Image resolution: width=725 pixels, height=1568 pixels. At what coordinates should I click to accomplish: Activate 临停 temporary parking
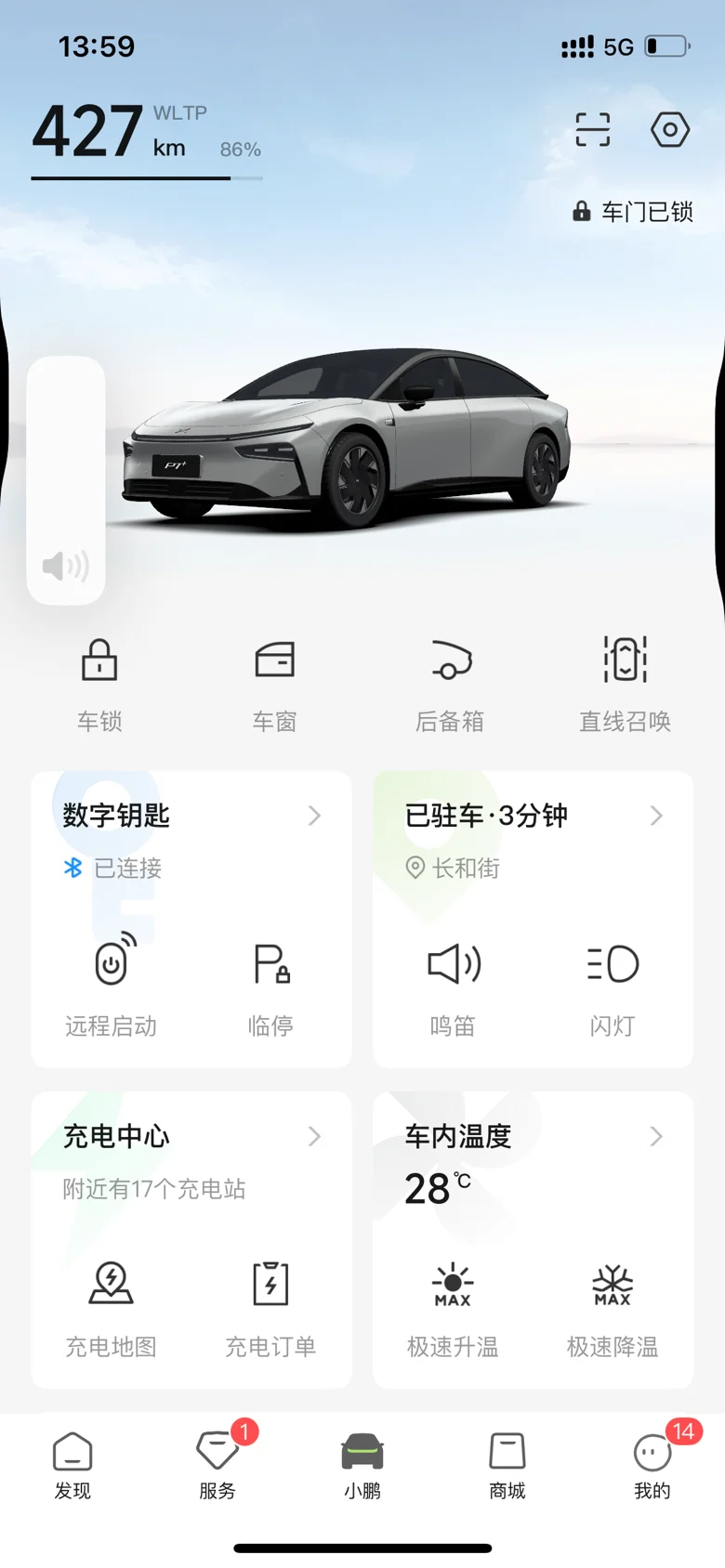(270, 985)
